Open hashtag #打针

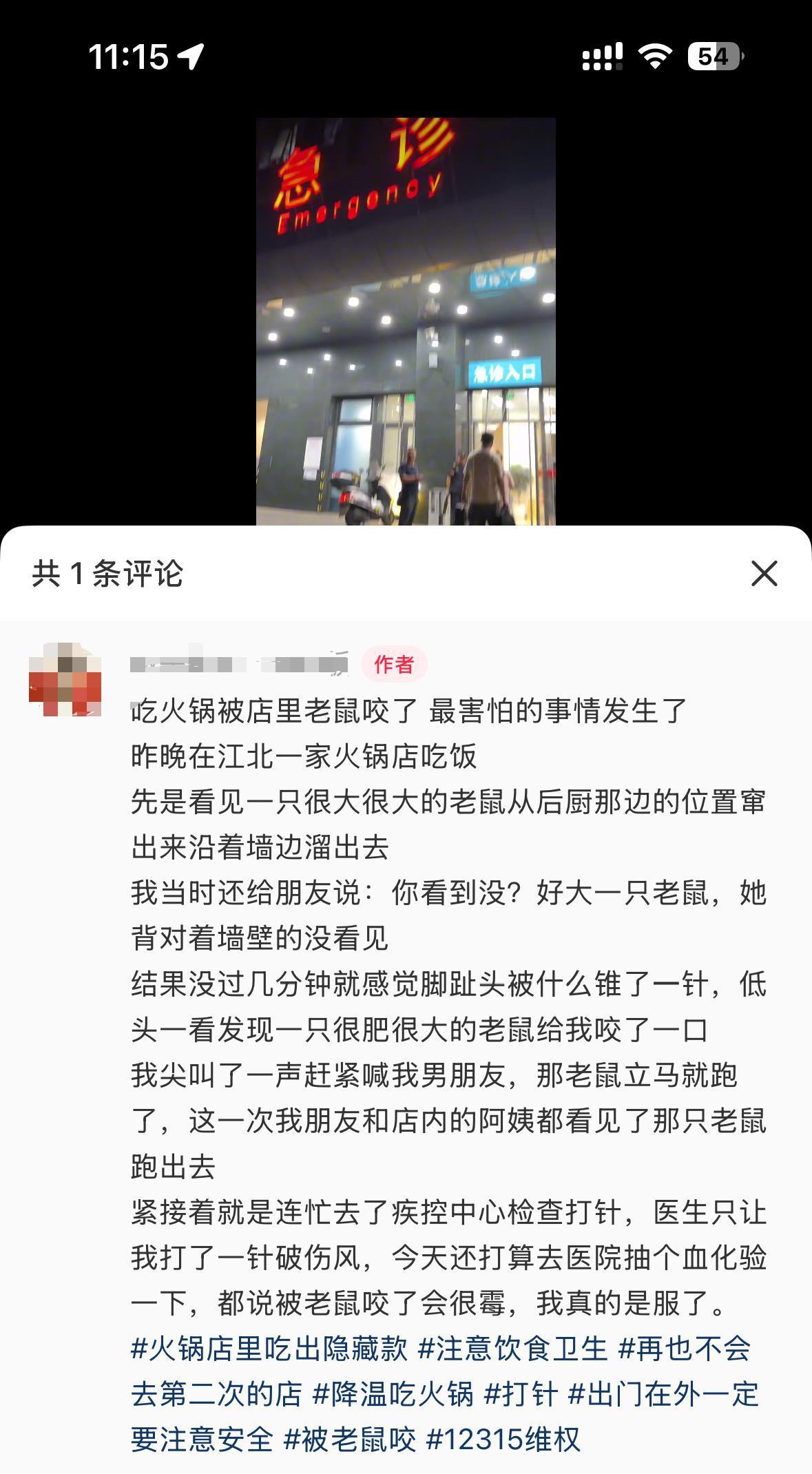coord(521,1393)
